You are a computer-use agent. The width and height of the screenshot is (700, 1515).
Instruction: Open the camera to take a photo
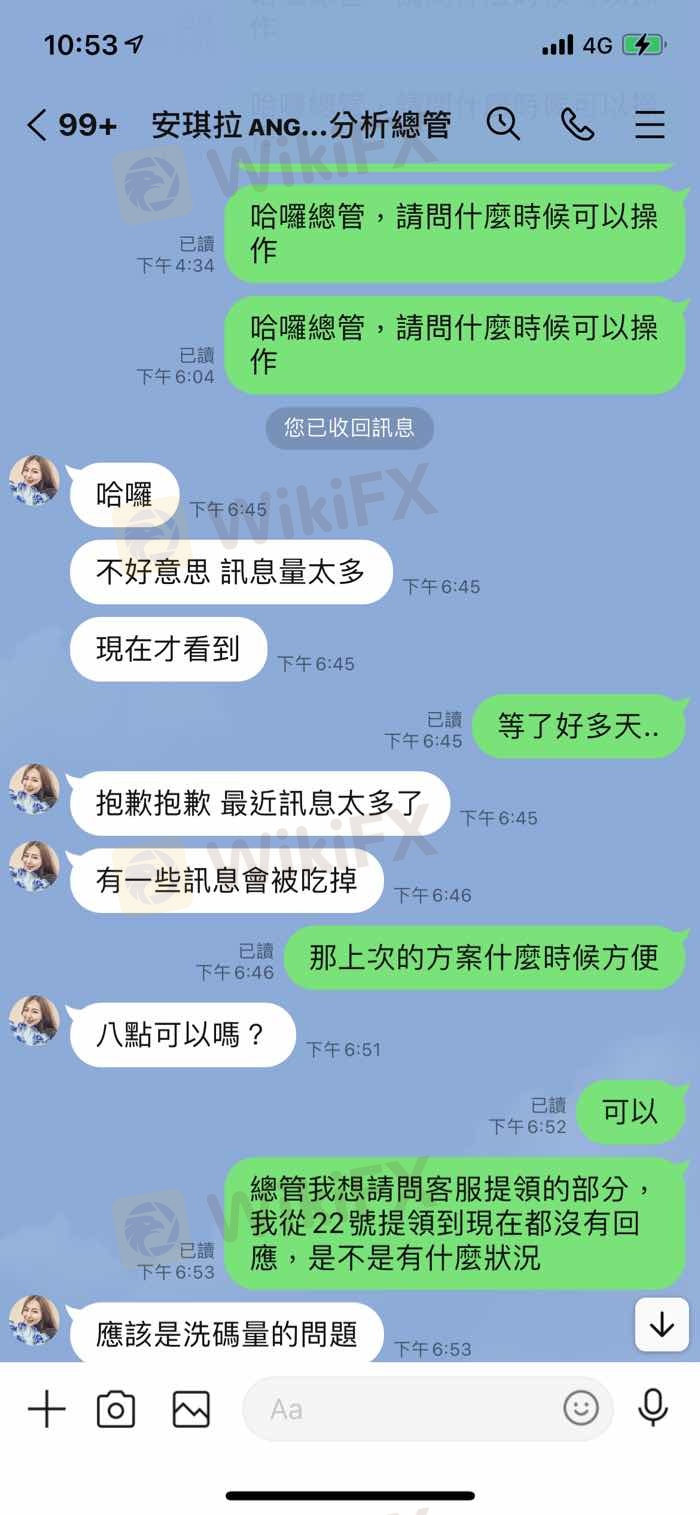(x=116, y=1409)
